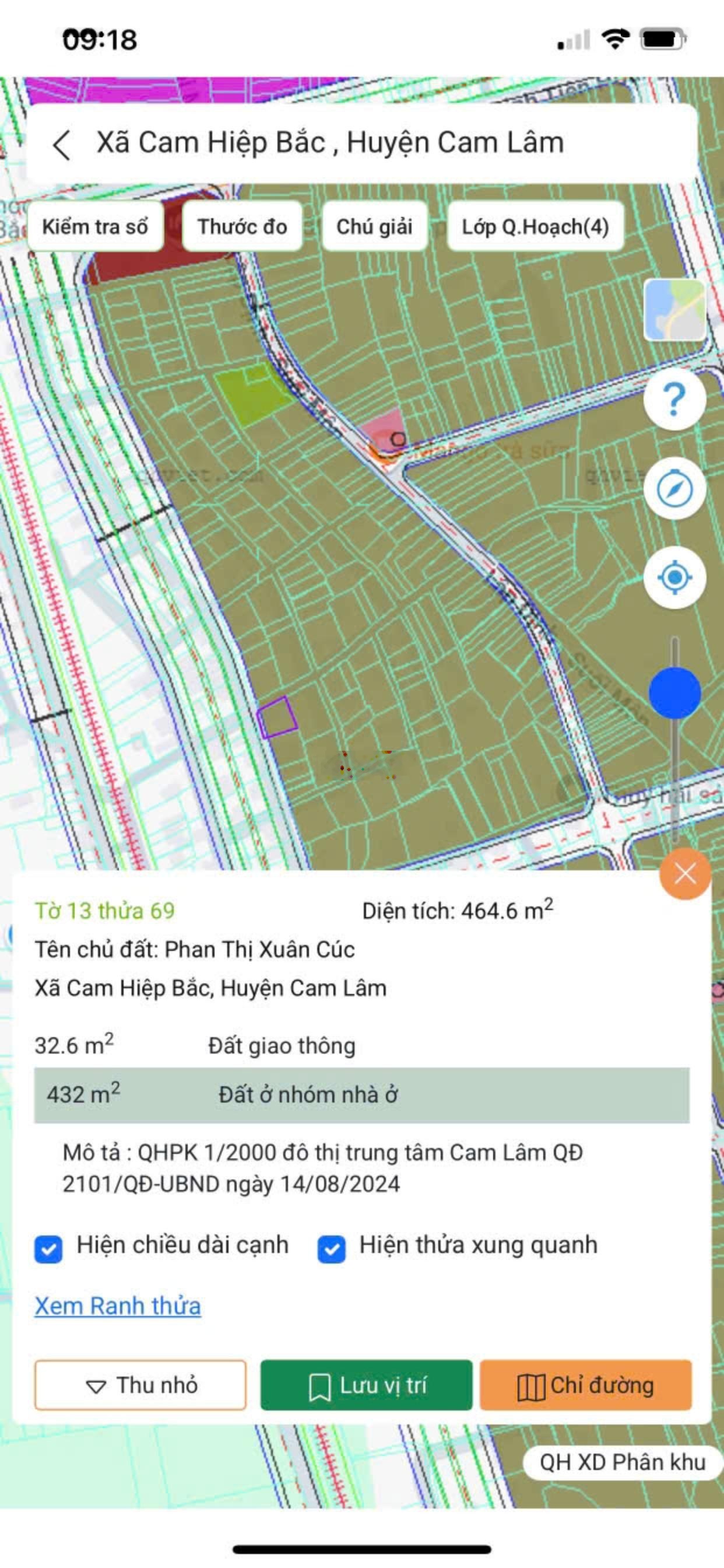Close the parcel info panel
This screenshot has height=1568, width=724.
coord(685,873)
